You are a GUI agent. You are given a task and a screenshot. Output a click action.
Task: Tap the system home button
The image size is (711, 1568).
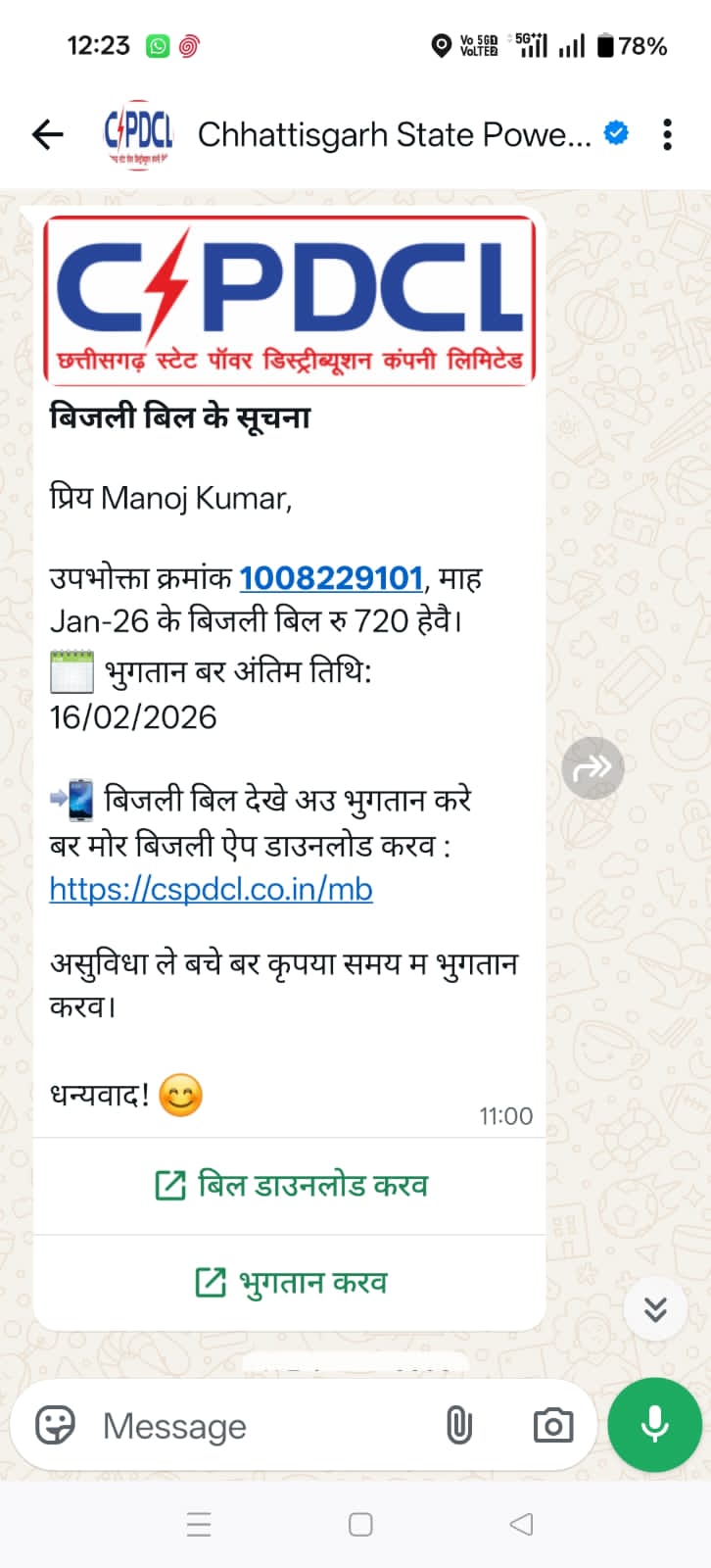[x=360, y=1524]
